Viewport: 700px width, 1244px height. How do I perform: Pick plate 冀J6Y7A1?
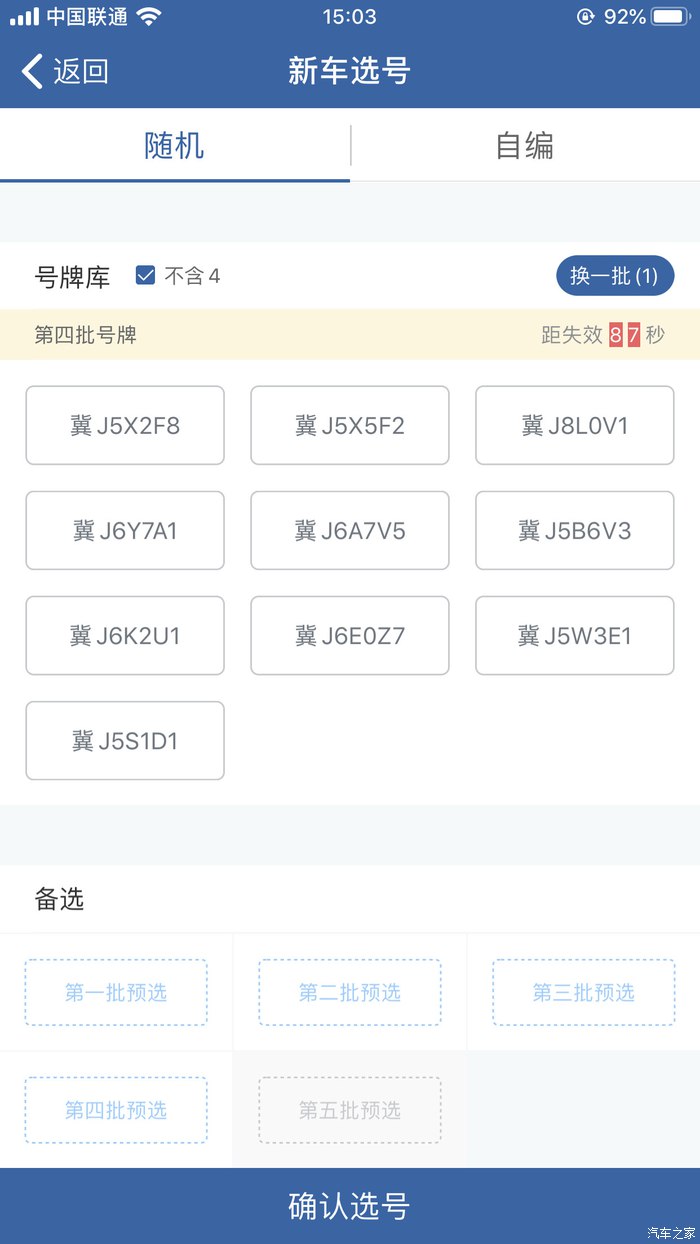tap(125, 530)
